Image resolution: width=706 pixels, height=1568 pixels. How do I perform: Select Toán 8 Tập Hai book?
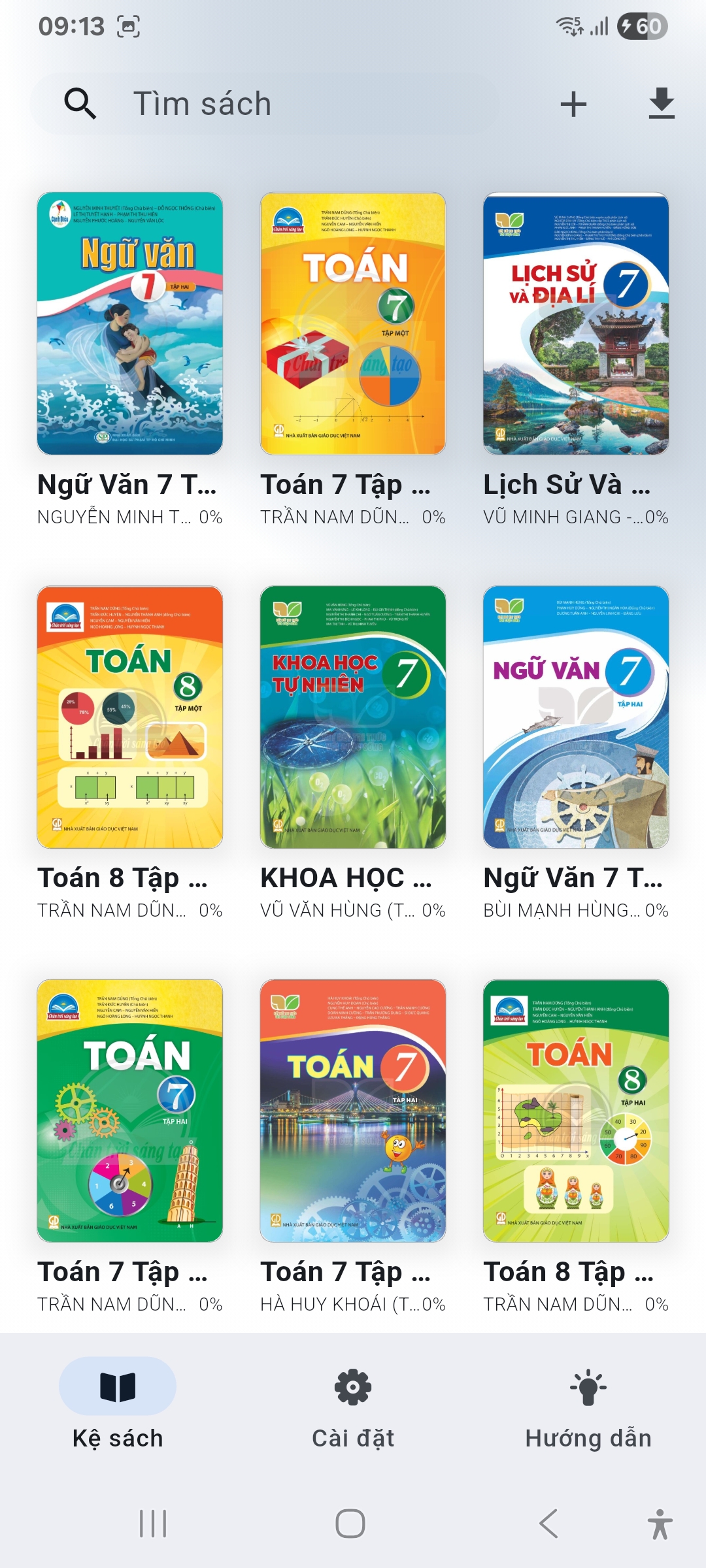pyautogui.click(x=576, y=1111)
